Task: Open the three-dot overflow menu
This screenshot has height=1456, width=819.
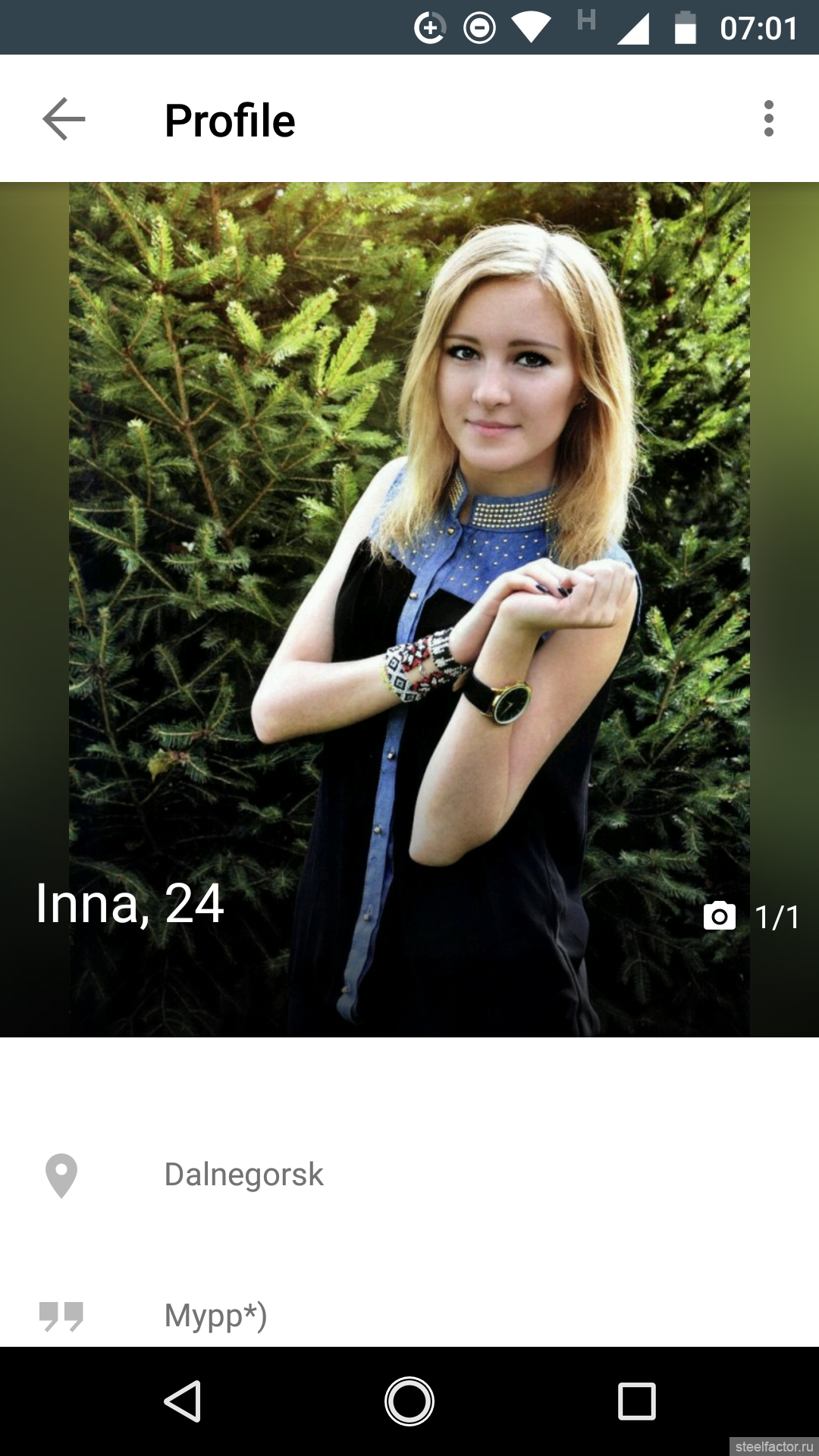Action: point(769,119)
